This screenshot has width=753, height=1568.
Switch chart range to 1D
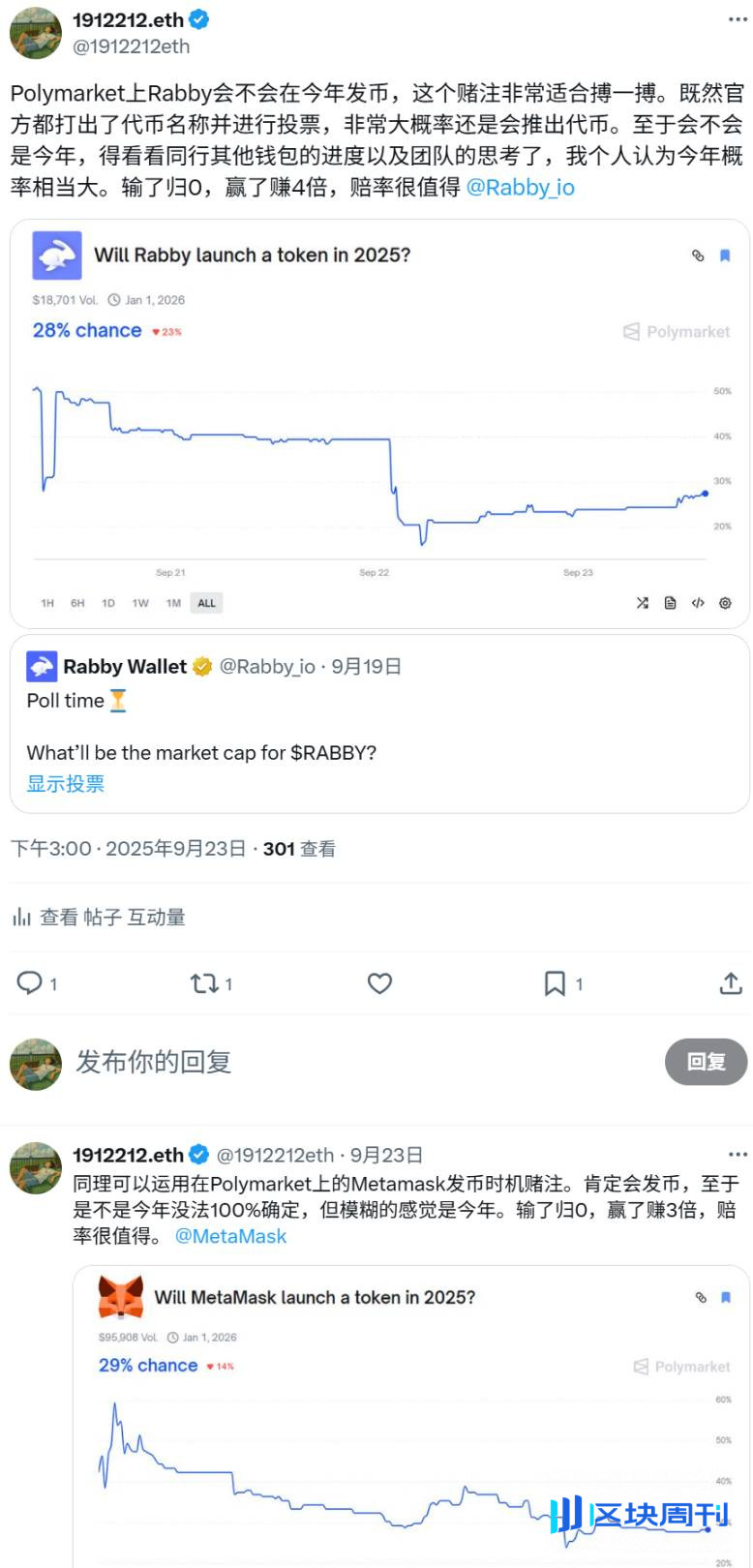point(107,603)
